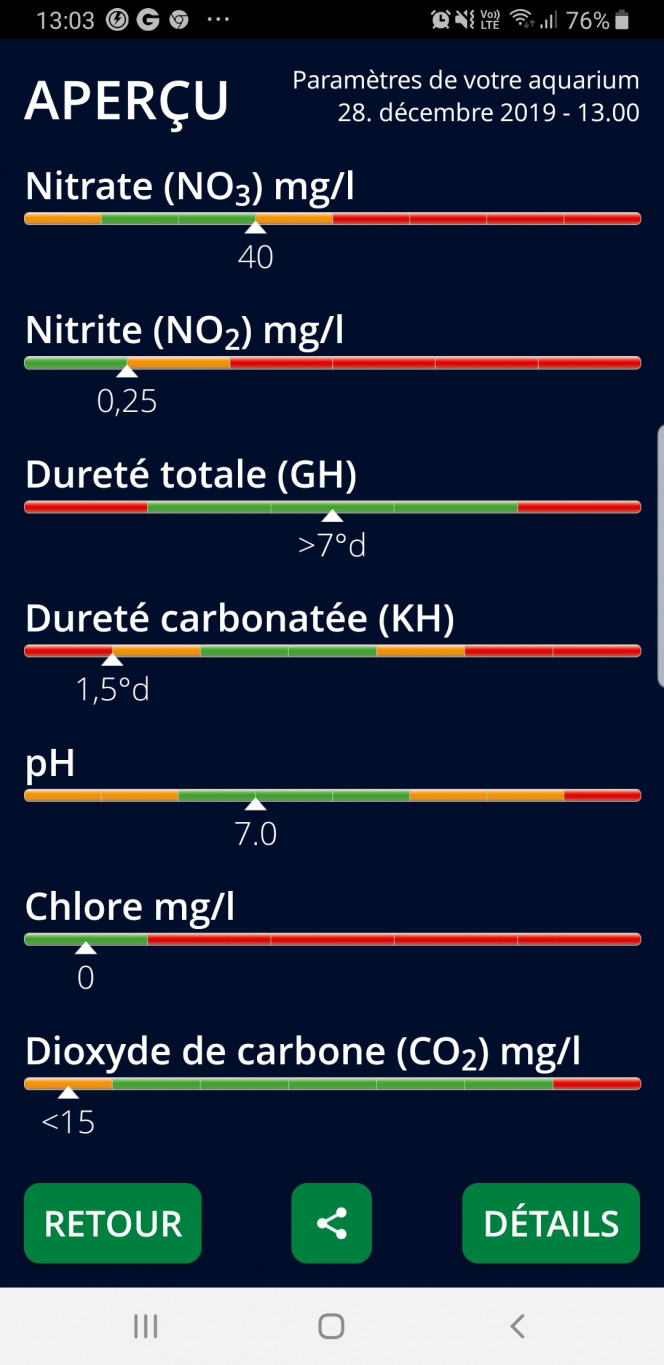This screenshot has width=664, height=1365.
Task: Go back with the system back button
Action: tap(517, 1326)
